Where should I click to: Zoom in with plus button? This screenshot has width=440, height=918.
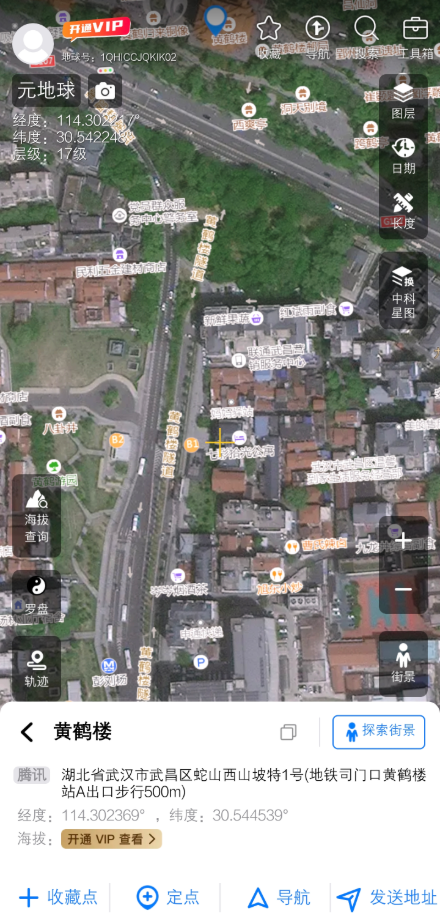[x=404, y=540]
